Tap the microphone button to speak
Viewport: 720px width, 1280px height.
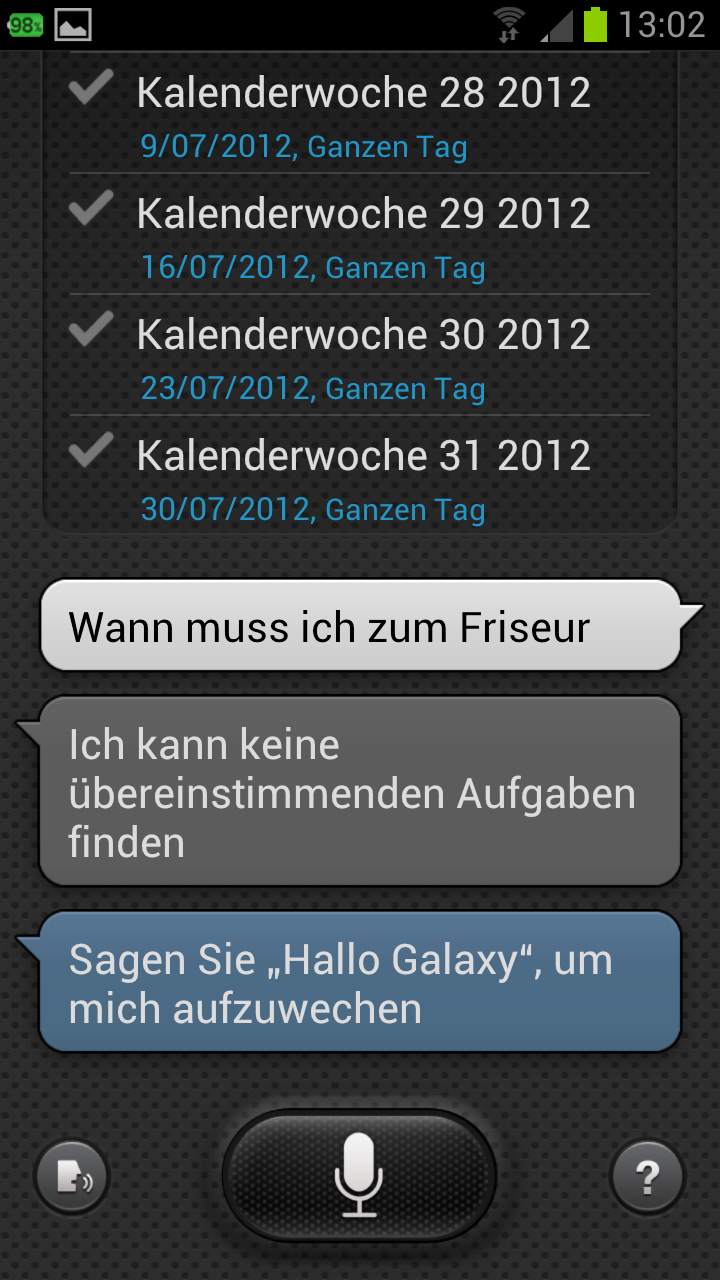(x=359, y=1176)
